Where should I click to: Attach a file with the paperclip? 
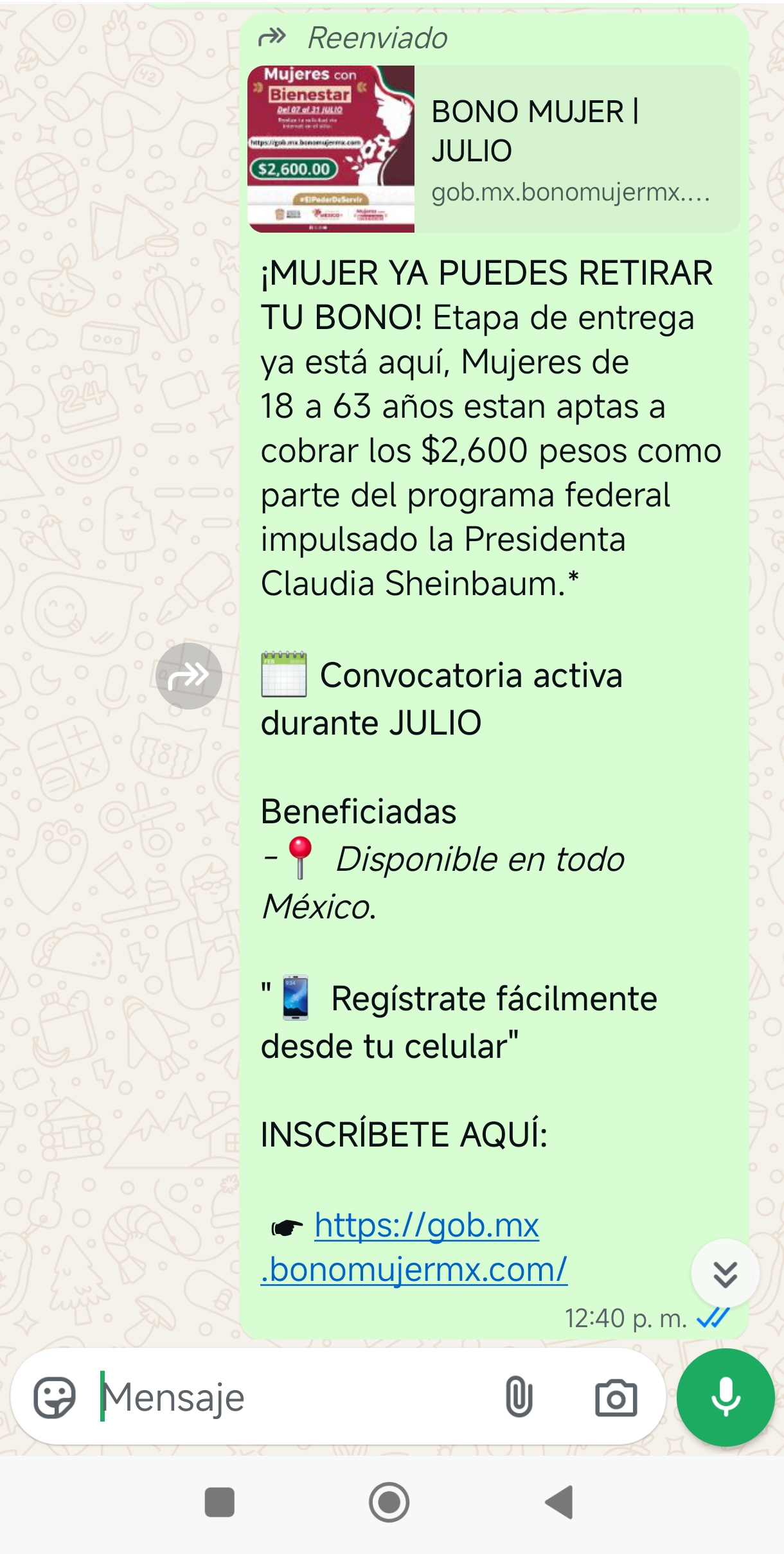tap(519, 1398)
